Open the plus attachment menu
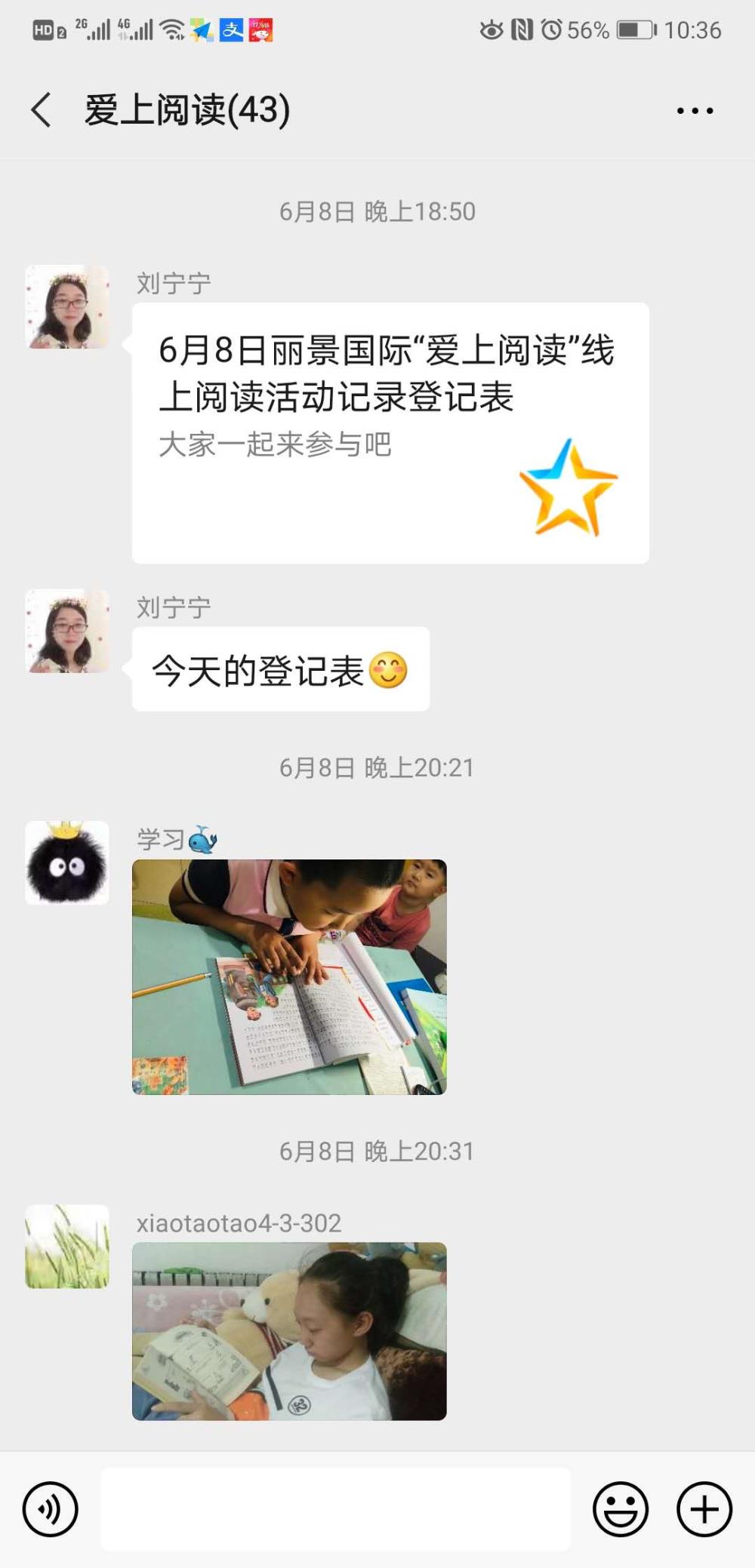The height and width of the screenshot is (1568, 755). [704, 1510]
